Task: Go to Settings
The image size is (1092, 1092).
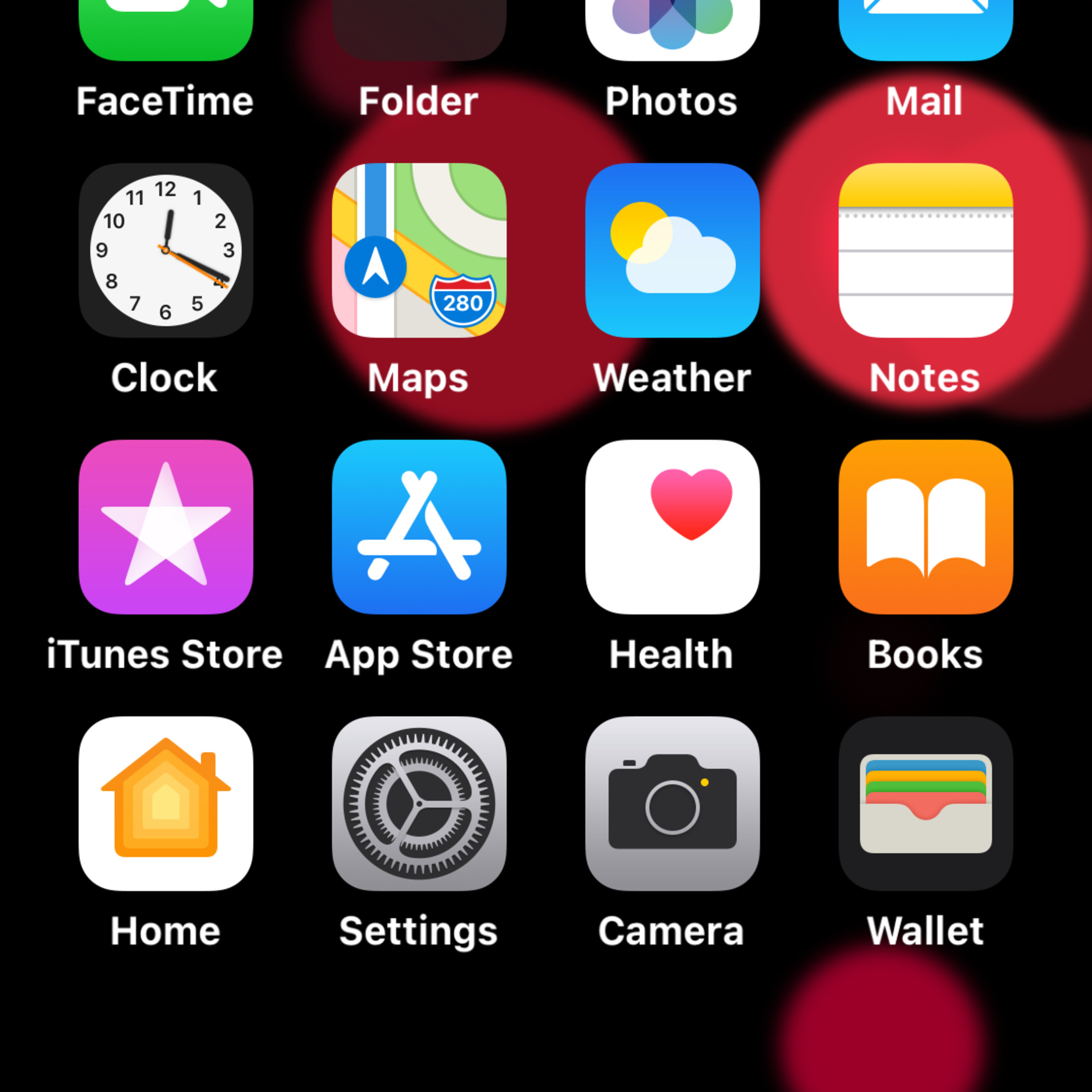Action: click(x=419, y=803)
